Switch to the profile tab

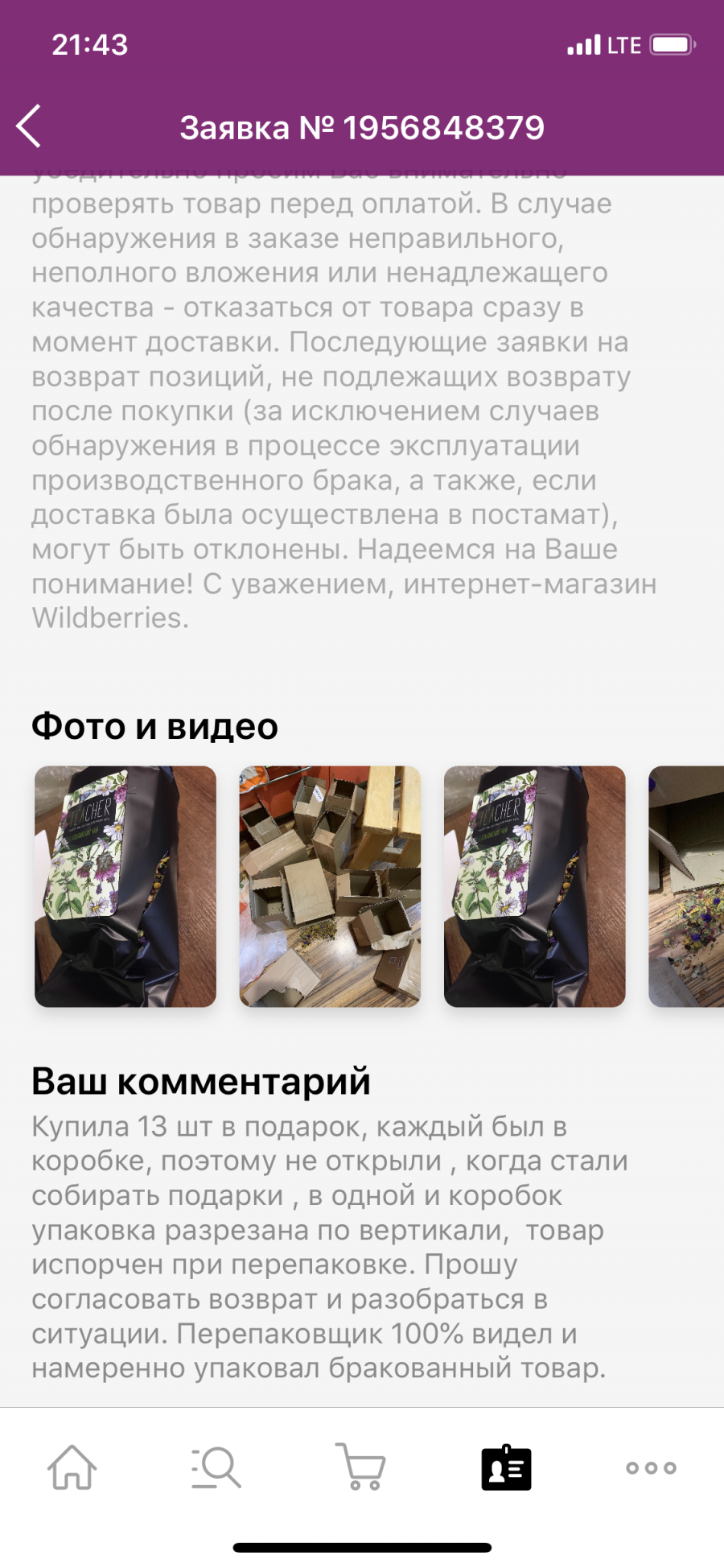506,1467
